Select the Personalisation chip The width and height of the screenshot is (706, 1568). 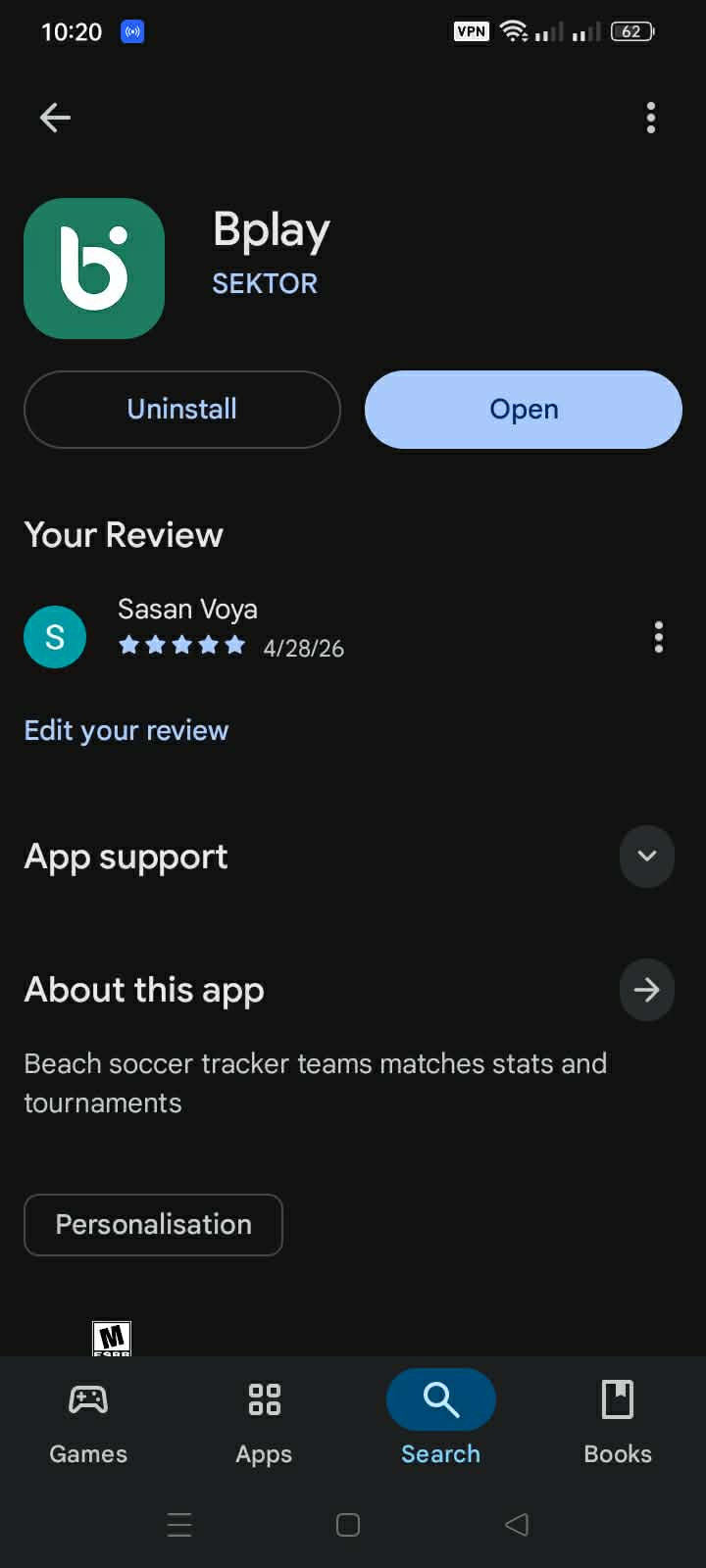pyautogui.click(x=153, y=1224)
